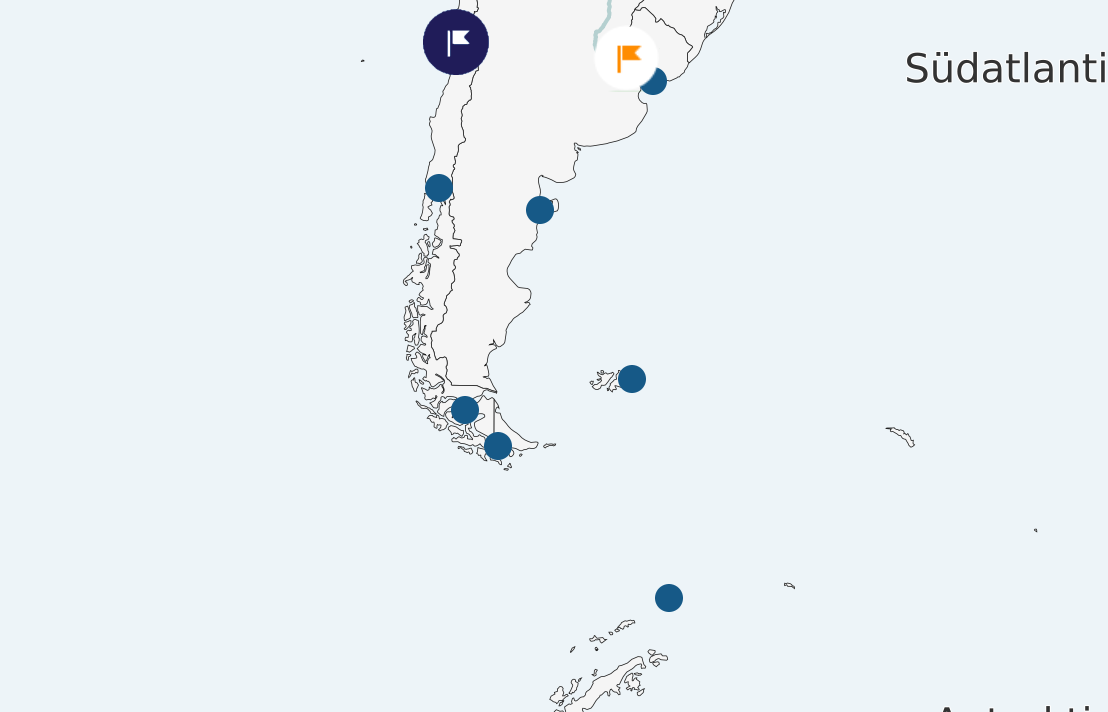Viewport: 1108px width, 712px height.
Task: Select the southernmost marker on Tierra del Fuego
Action: [498, 446]
